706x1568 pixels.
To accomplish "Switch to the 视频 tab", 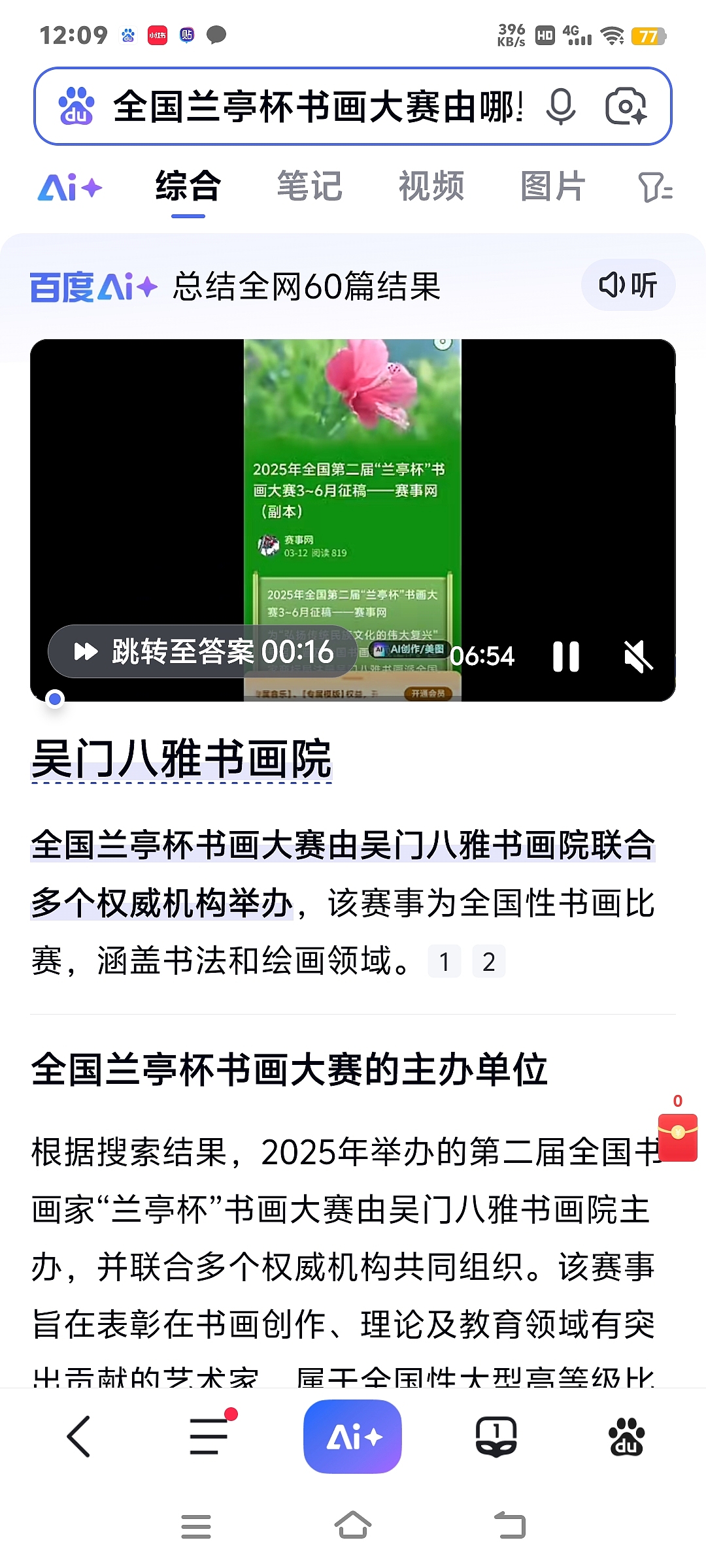I will (432, 186).
